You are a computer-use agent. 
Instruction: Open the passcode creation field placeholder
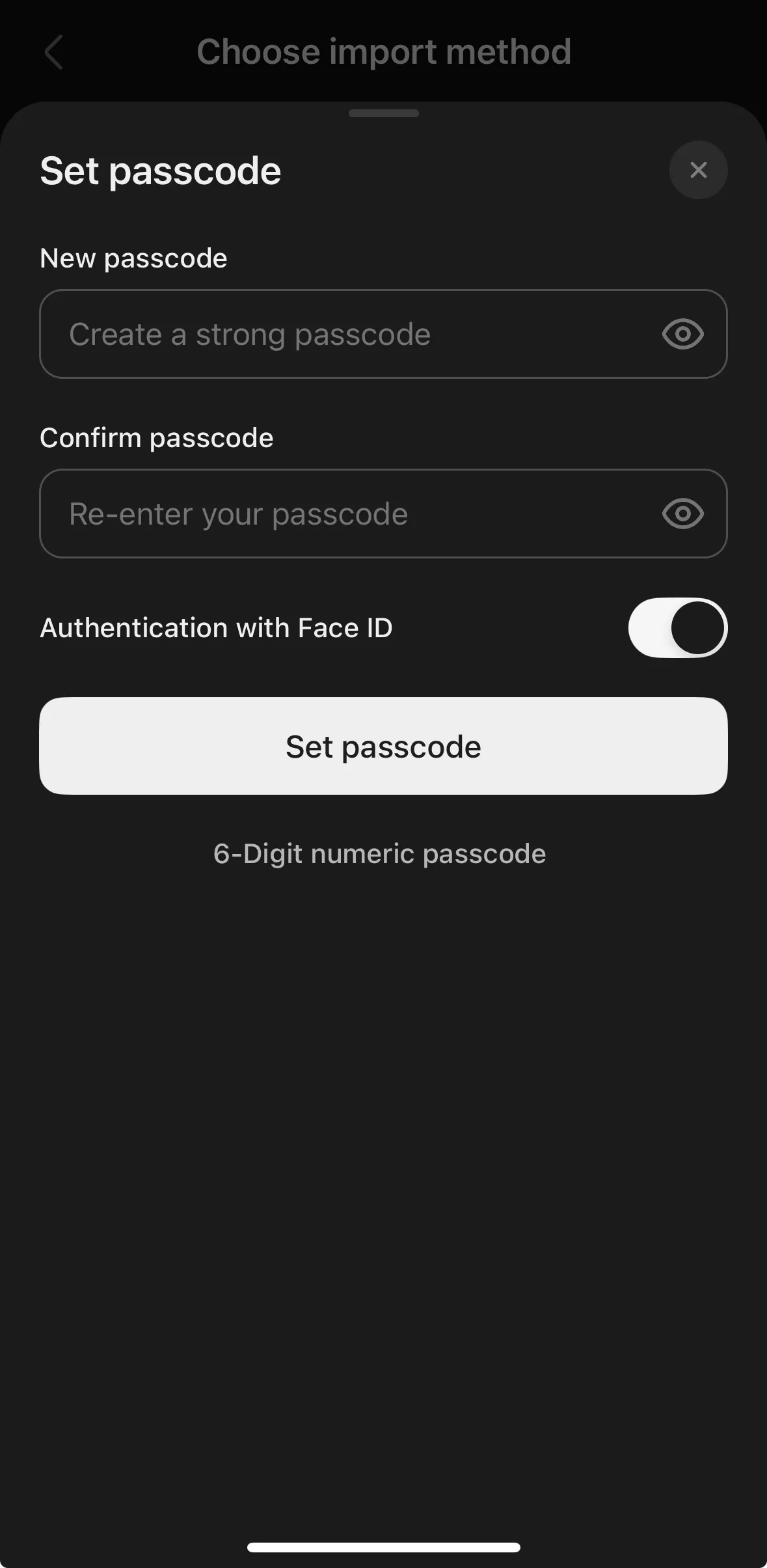pyautogui.click(x=250, y=334)
